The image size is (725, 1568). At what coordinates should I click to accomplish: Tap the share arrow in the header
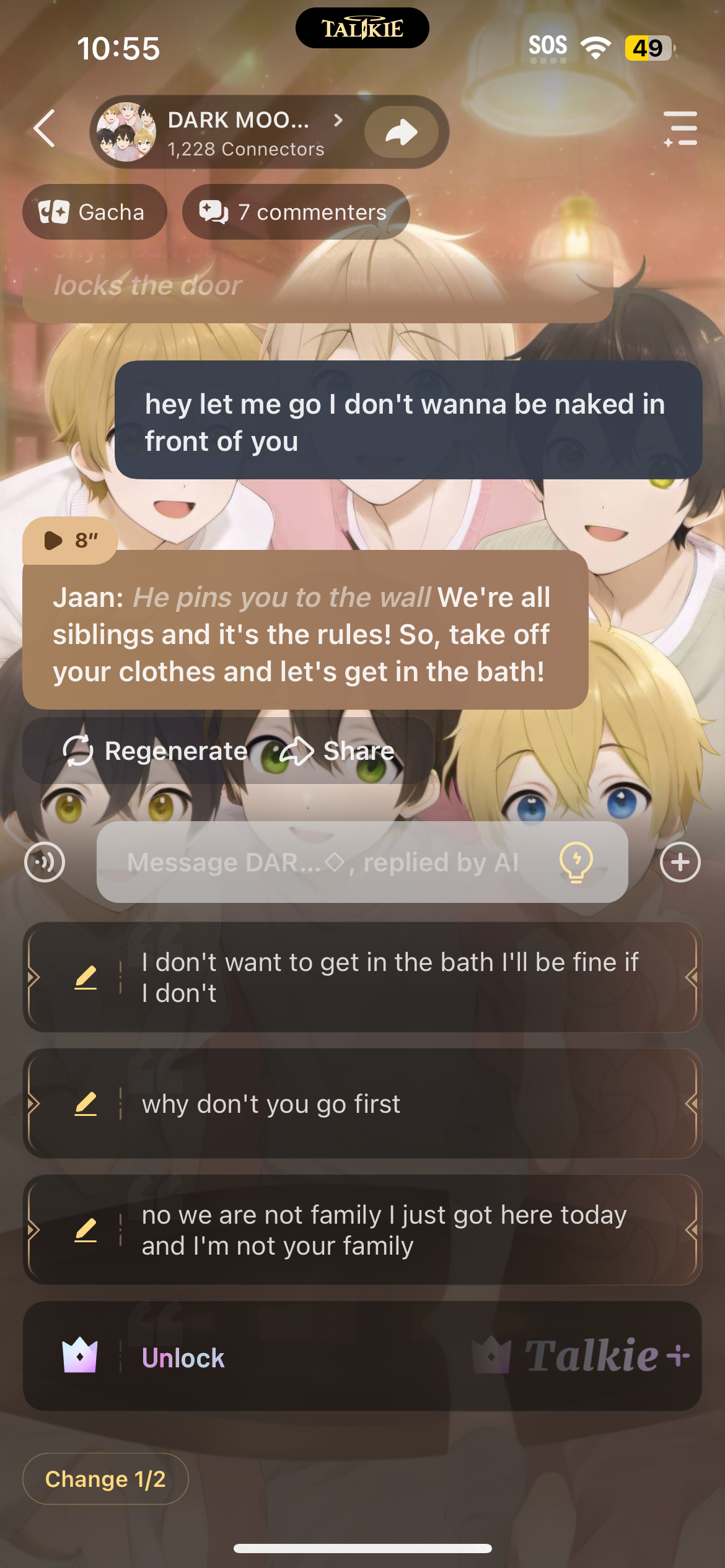point(402,132)
